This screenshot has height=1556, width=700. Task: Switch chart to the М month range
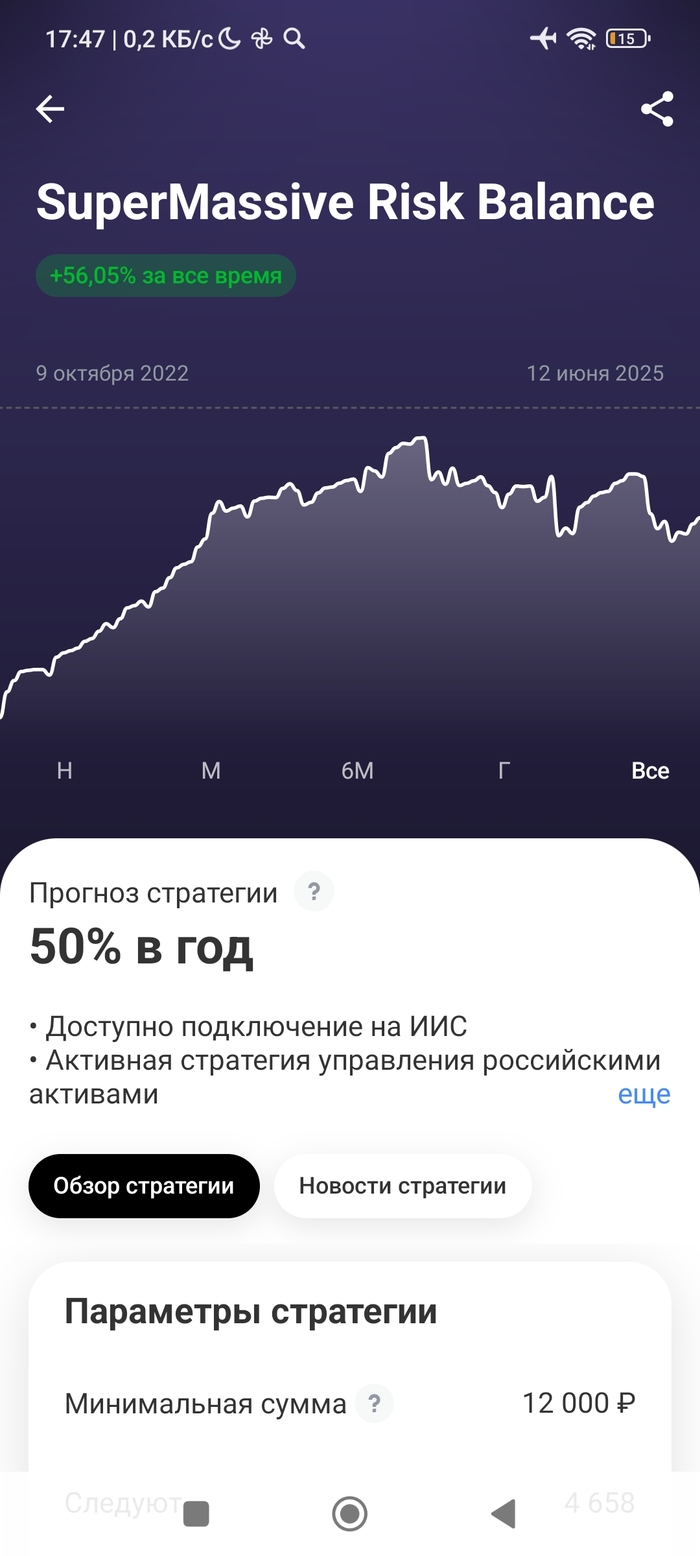click(x=211, y=771)
